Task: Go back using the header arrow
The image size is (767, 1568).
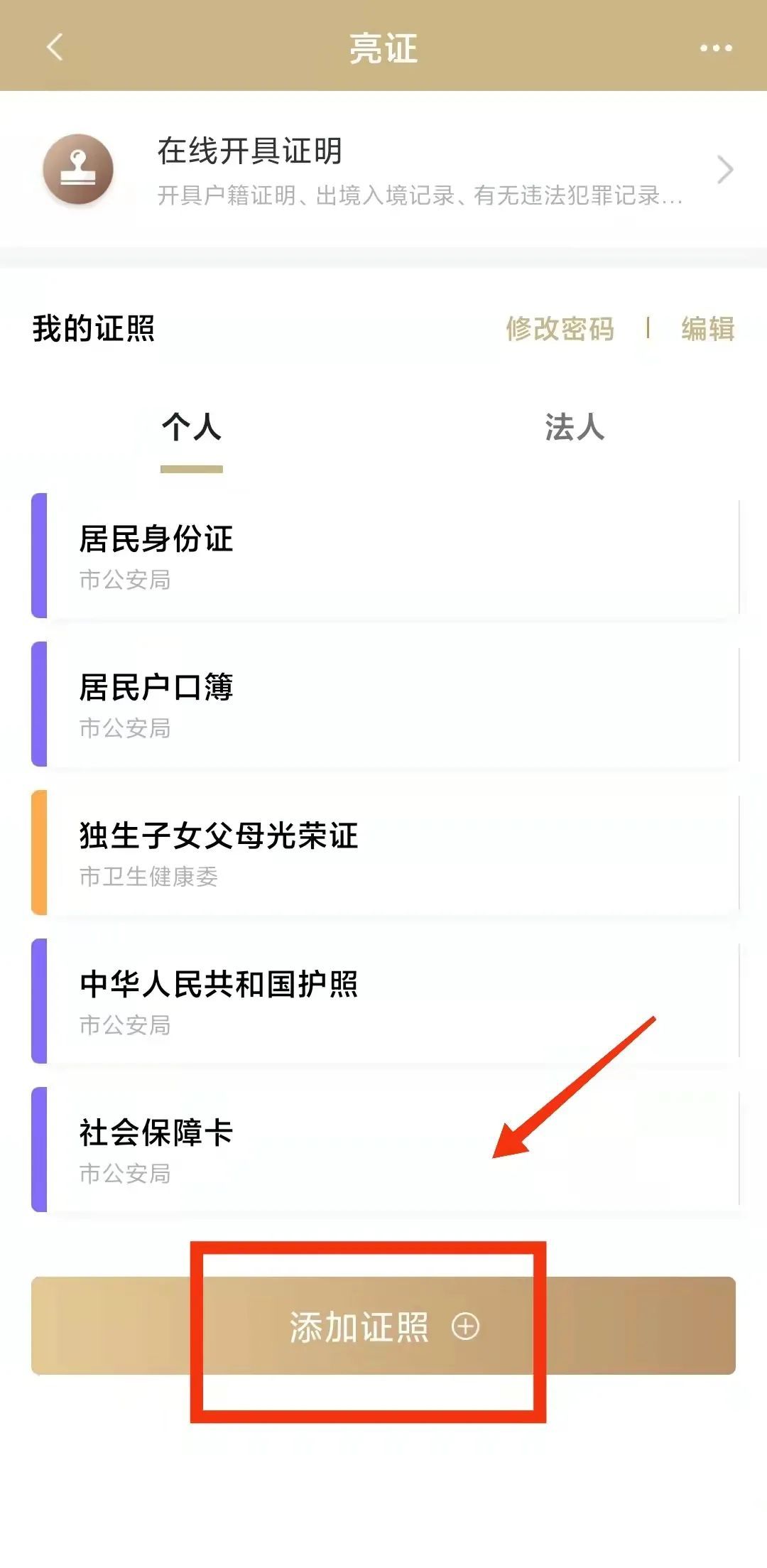Action: pos(55,48)
